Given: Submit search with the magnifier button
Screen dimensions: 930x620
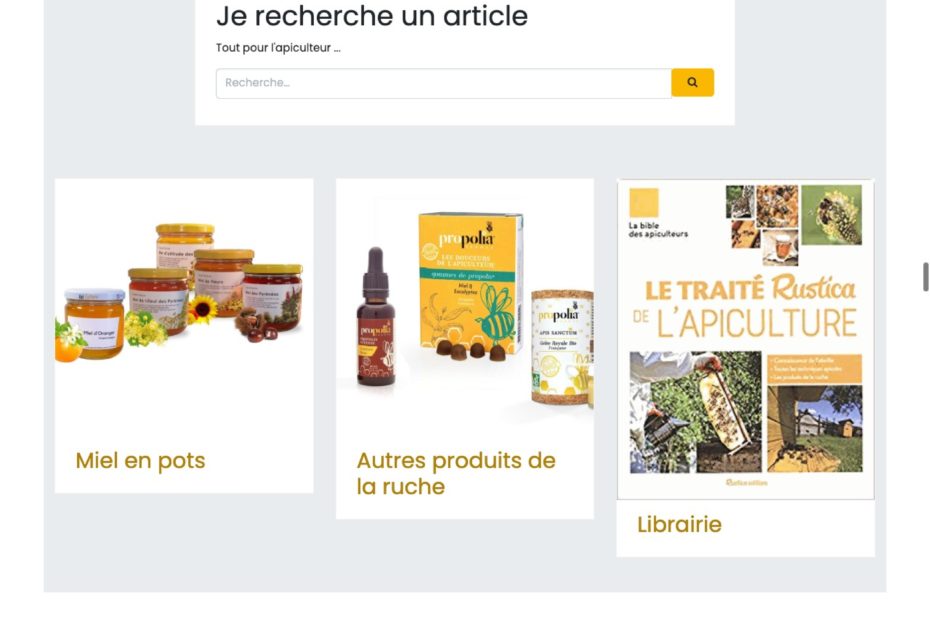Looking at the screenshot, I should tap(692, 83).
